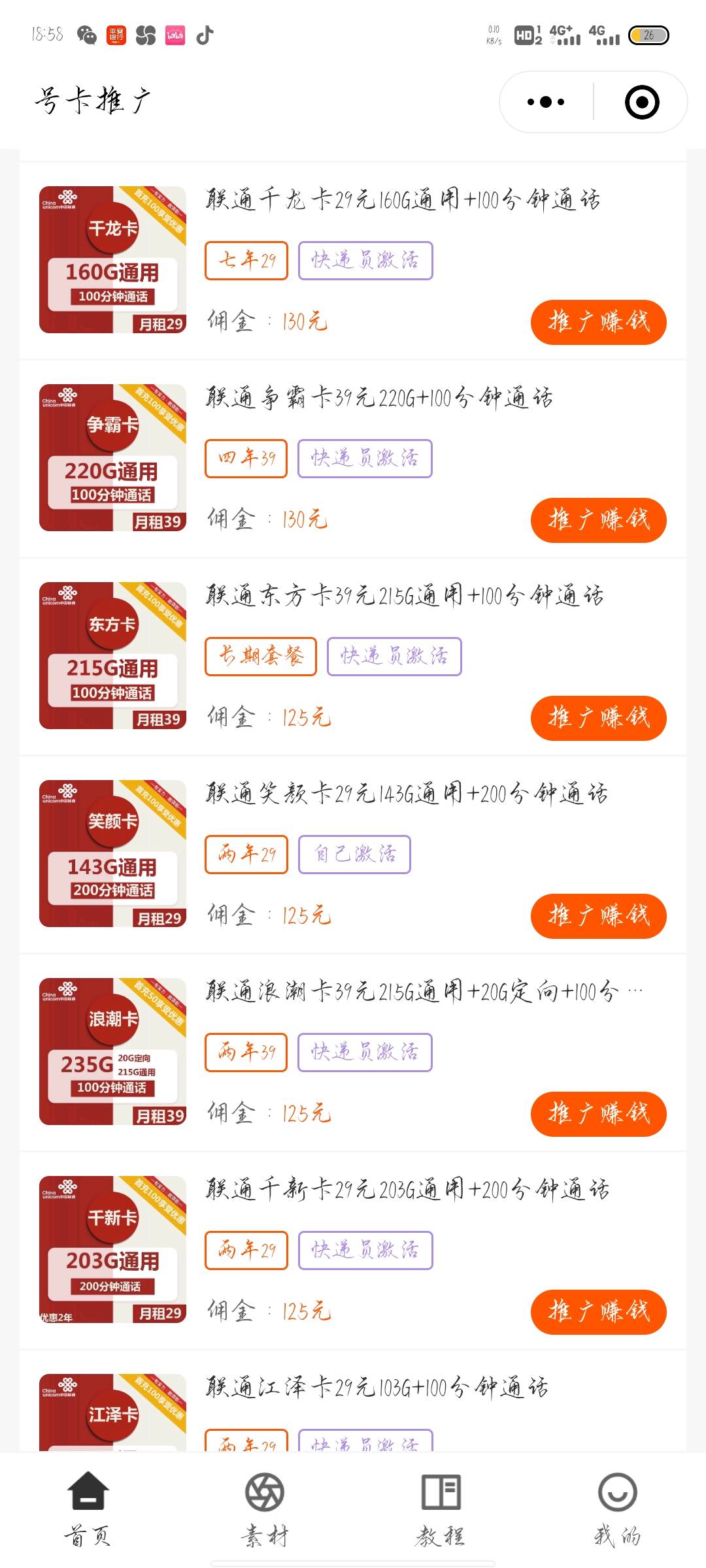Image resolution: width=706 pixels, height=1568 pixels.
Task: Open the 联通千龙卡 product image
Action: pyautogui.click(x=112, y=259)
